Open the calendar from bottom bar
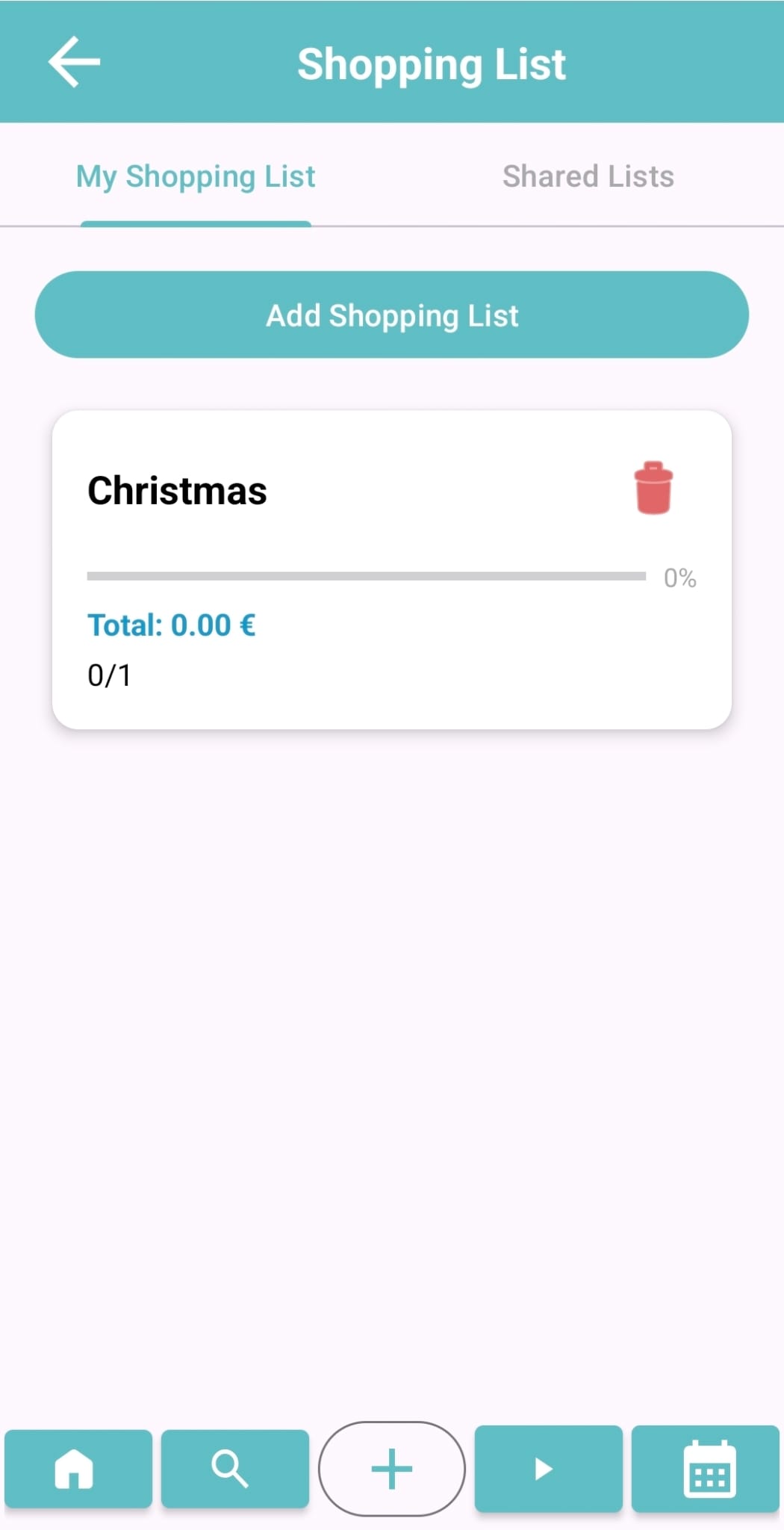This screenshot has width=784, height=1530. [x=706, y=1469]
